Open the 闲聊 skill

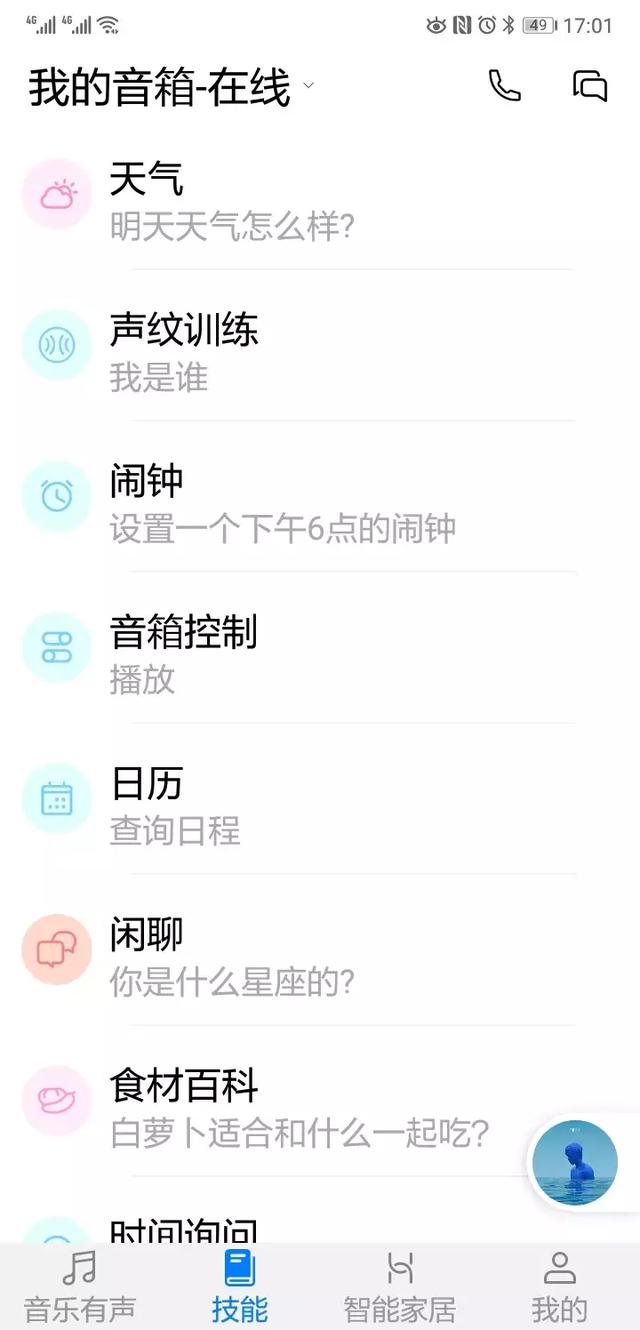coord(300,956)
